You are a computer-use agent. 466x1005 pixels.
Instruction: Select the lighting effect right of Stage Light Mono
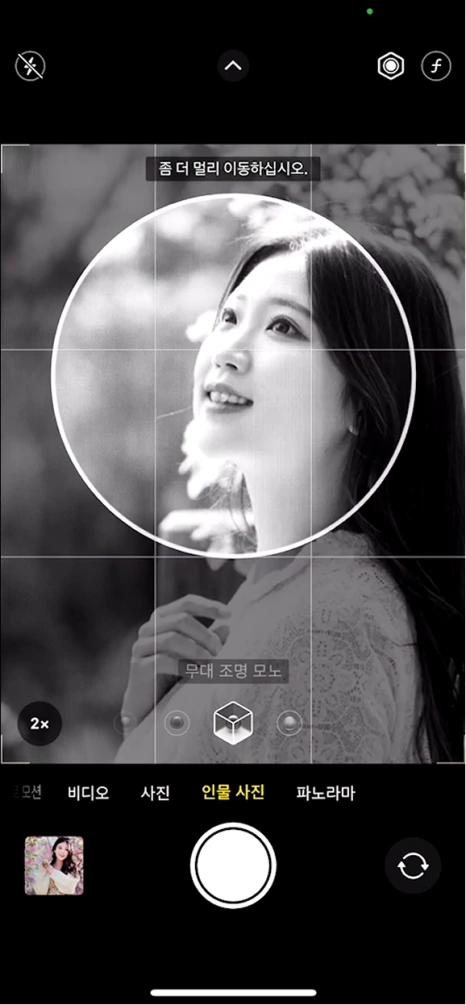click(290, 723)
